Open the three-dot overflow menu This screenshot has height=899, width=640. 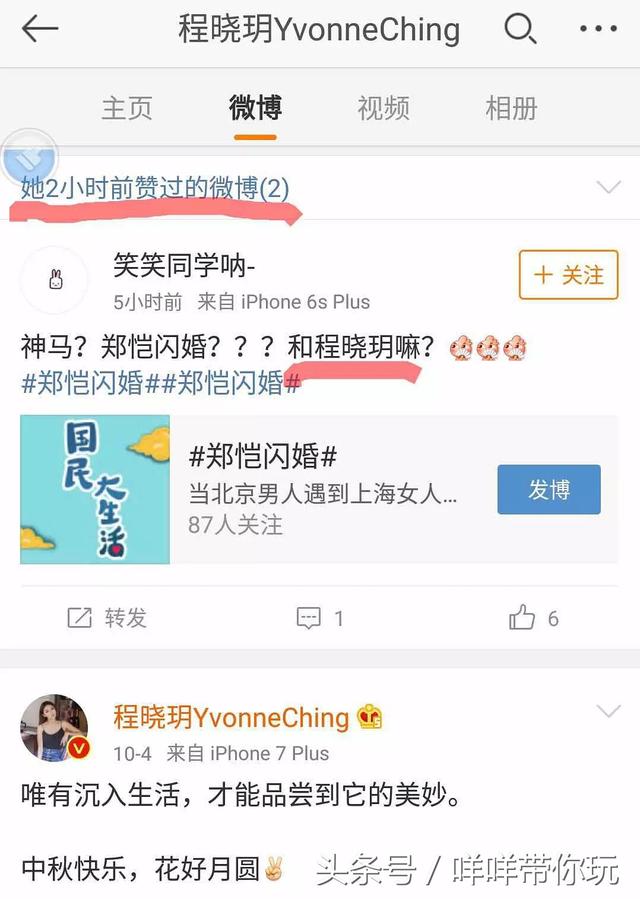tap(598, 30)
